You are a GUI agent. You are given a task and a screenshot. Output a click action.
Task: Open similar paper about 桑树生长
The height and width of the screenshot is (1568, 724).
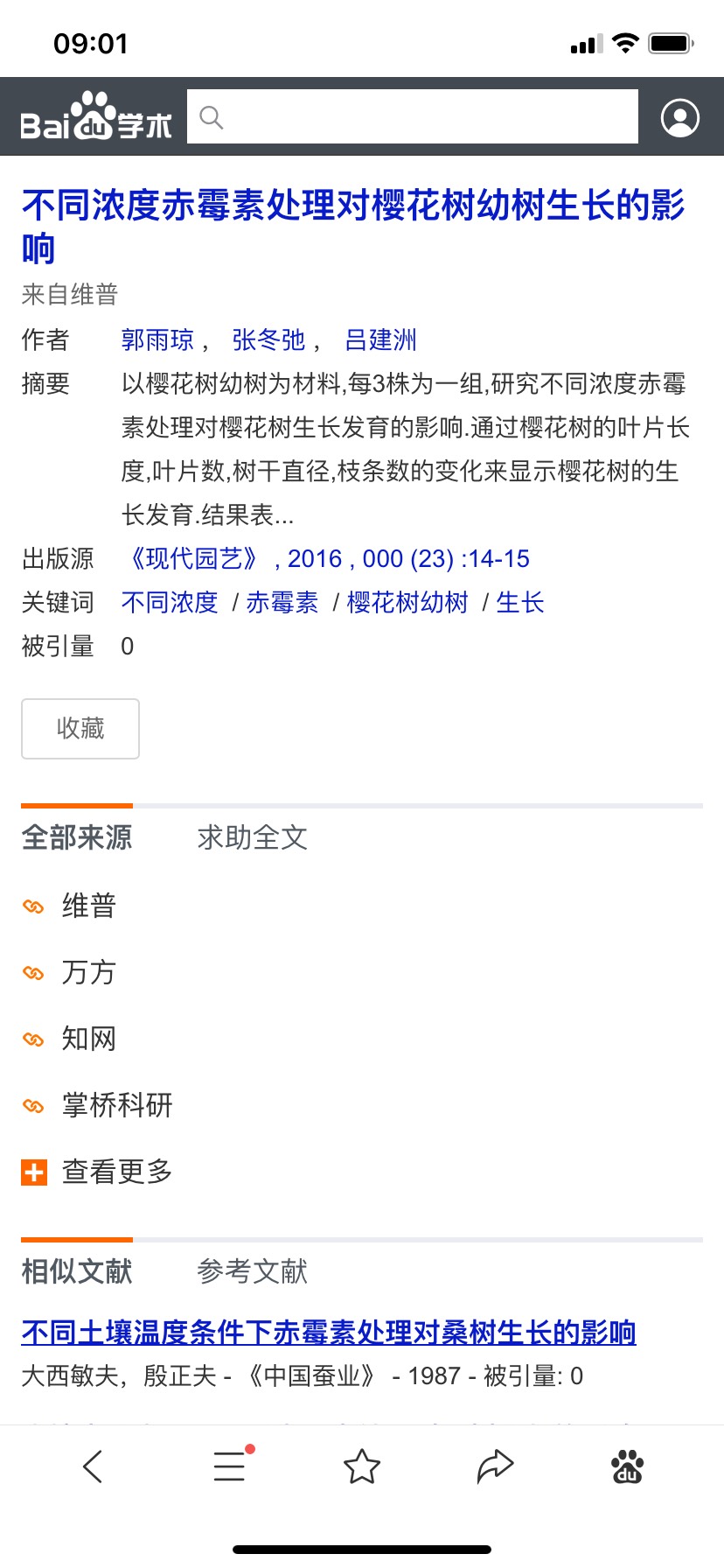[x=329, y=1333]
